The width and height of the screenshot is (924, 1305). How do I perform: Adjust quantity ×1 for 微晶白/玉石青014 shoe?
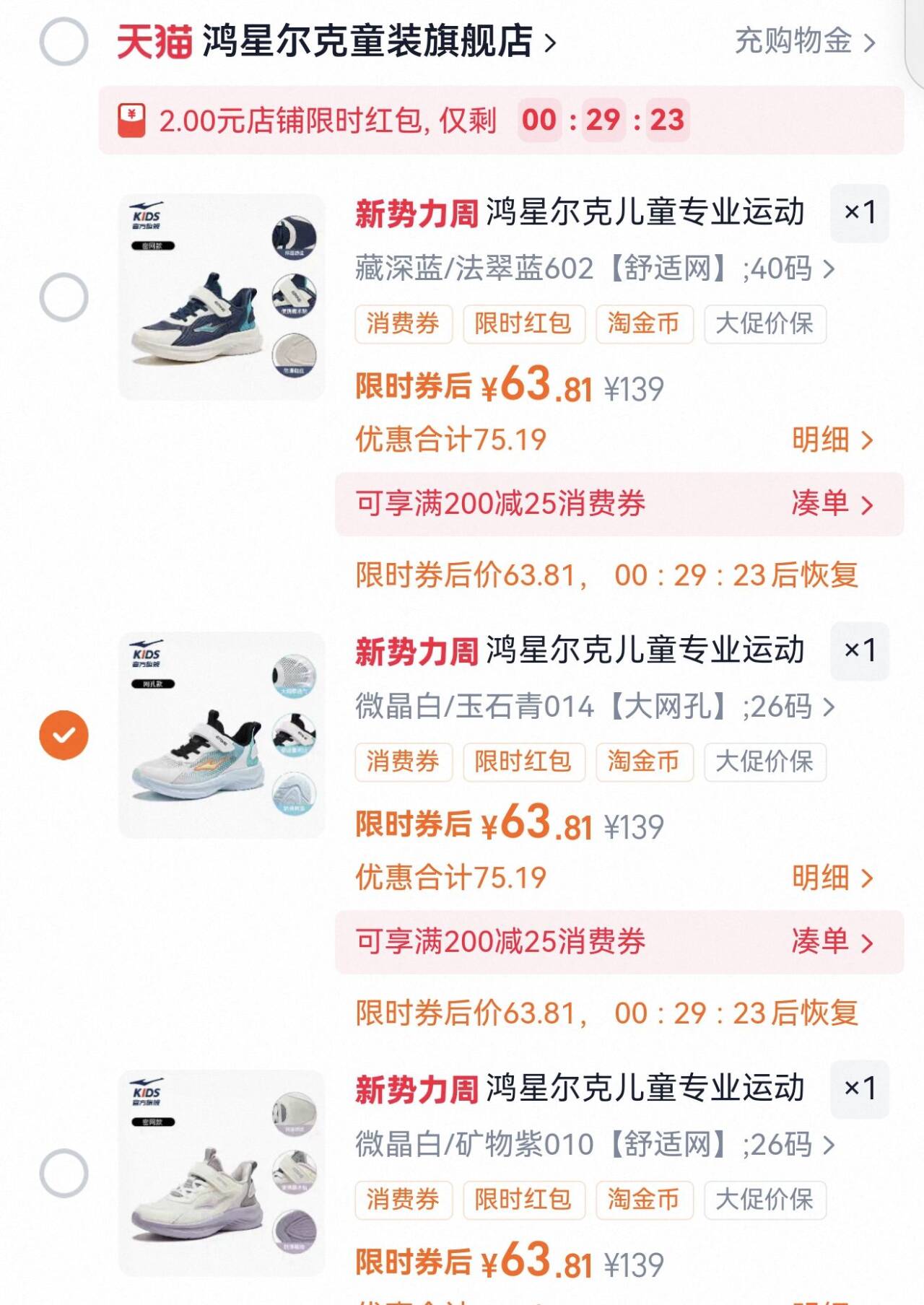click(859, 650)
